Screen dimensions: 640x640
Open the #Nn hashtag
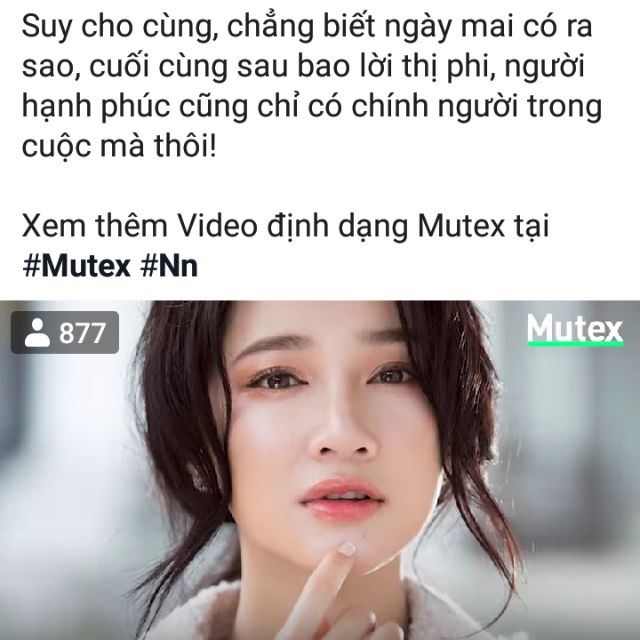pos(169,266)
